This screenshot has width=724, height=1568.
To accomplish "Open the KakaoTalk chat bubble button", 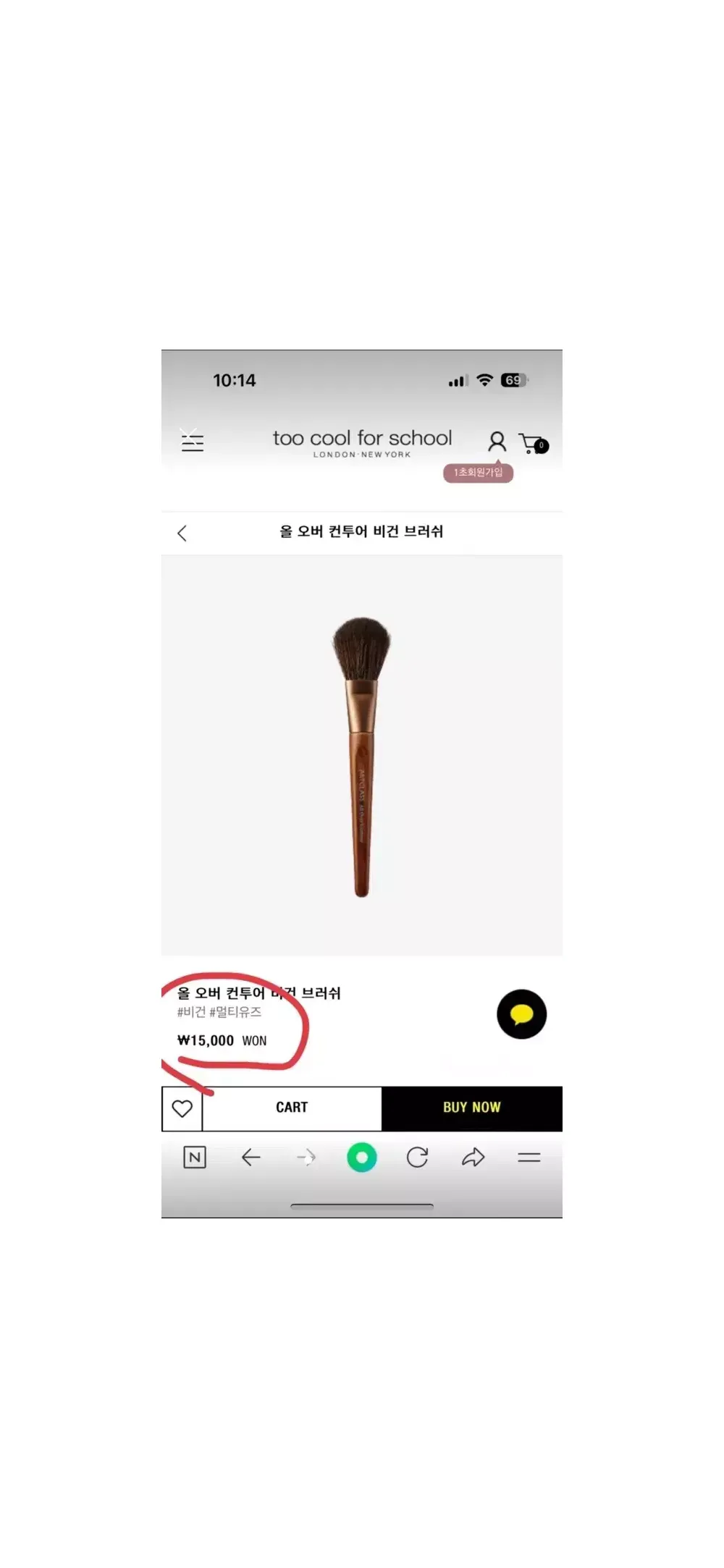I will (x=521, y=1014).
